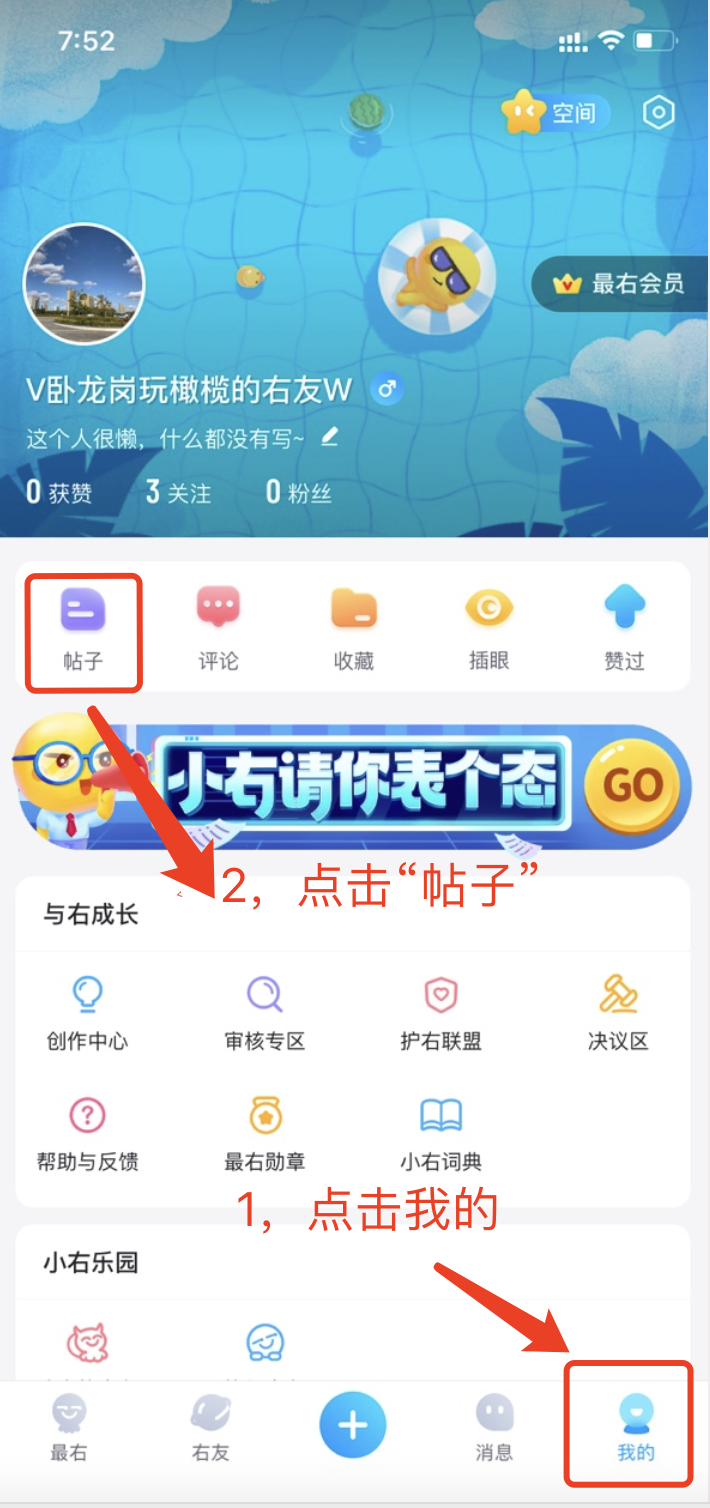This screenshot has height=1508, width=710.
Task: Open 帮助与反馈 help and feedback
Action: tap(87, 1134)
